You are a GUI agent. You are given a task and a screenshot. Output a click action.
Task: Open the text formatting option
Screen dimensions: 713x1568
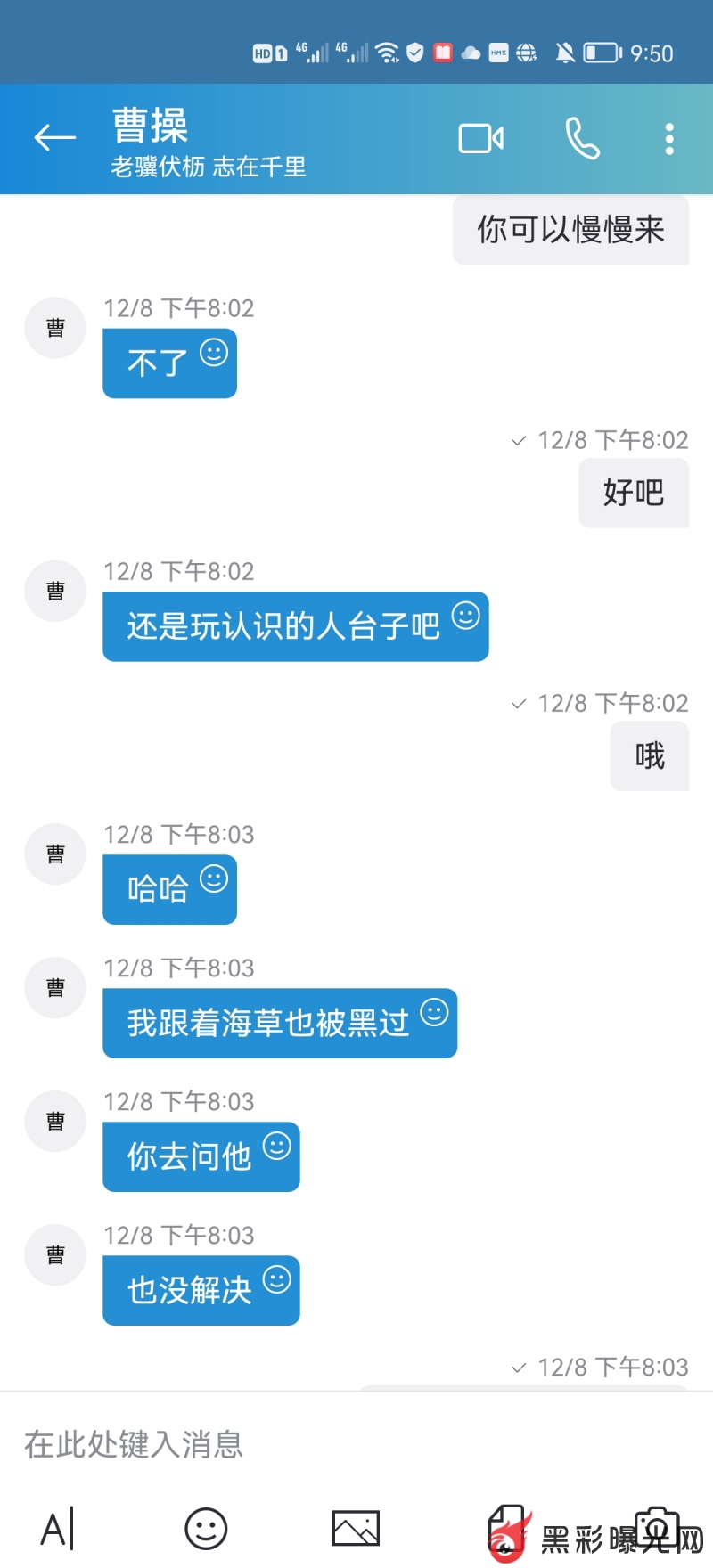(x=58, y=1530)
